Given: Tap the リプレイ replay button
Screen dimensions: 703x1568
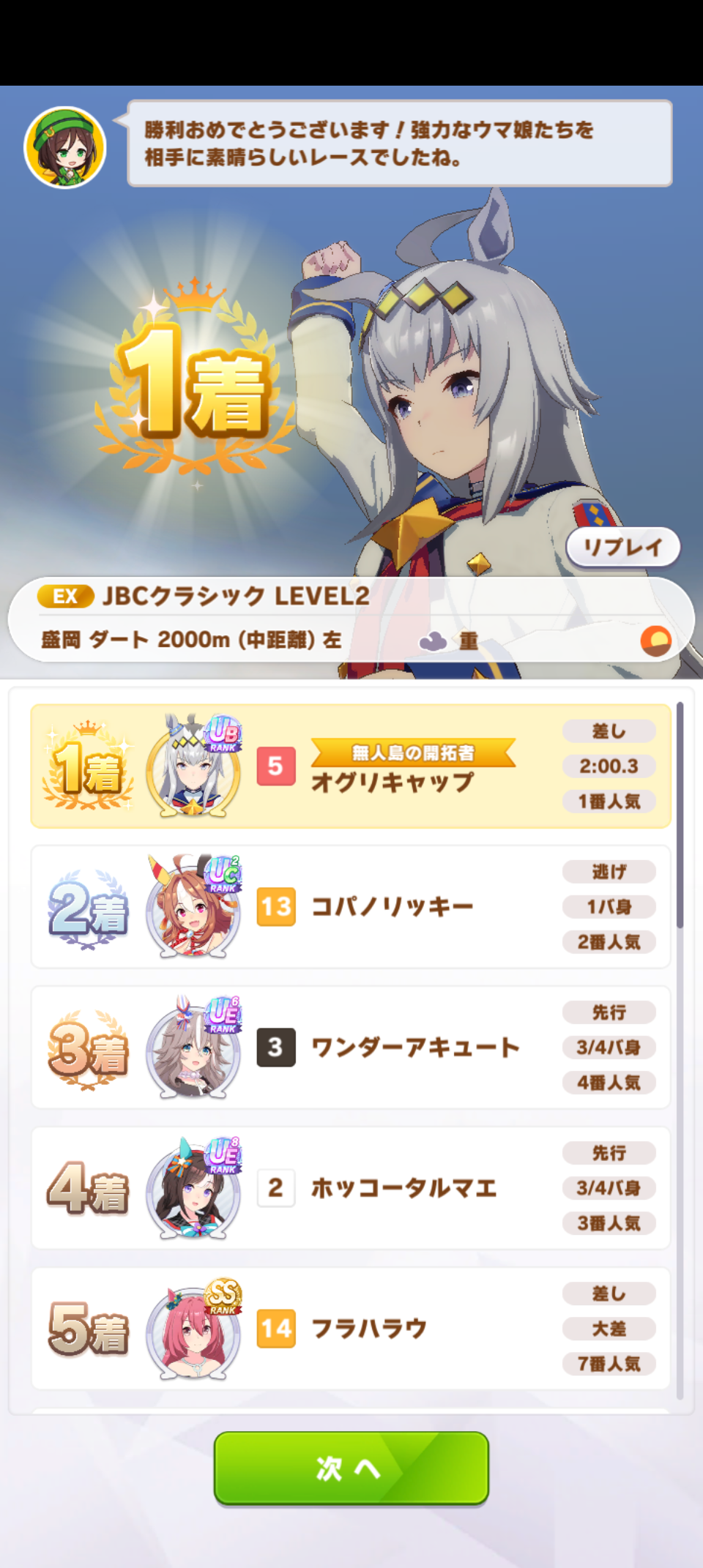Looking at the screenshot, I should tap(623, 547).
